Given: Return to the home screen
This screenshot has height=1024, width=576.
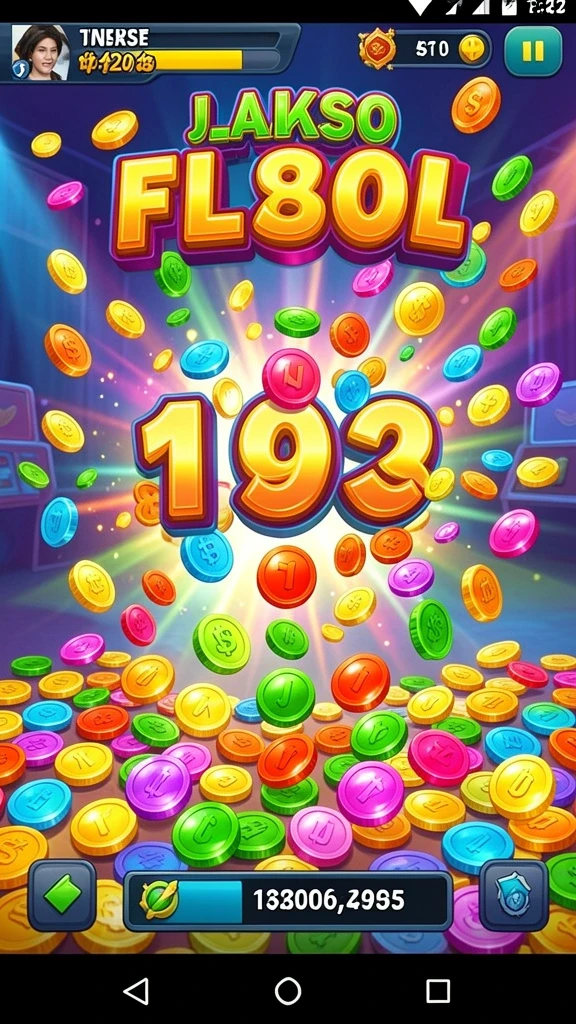Looking at the screenshot, I should click(x=288, y=991).
